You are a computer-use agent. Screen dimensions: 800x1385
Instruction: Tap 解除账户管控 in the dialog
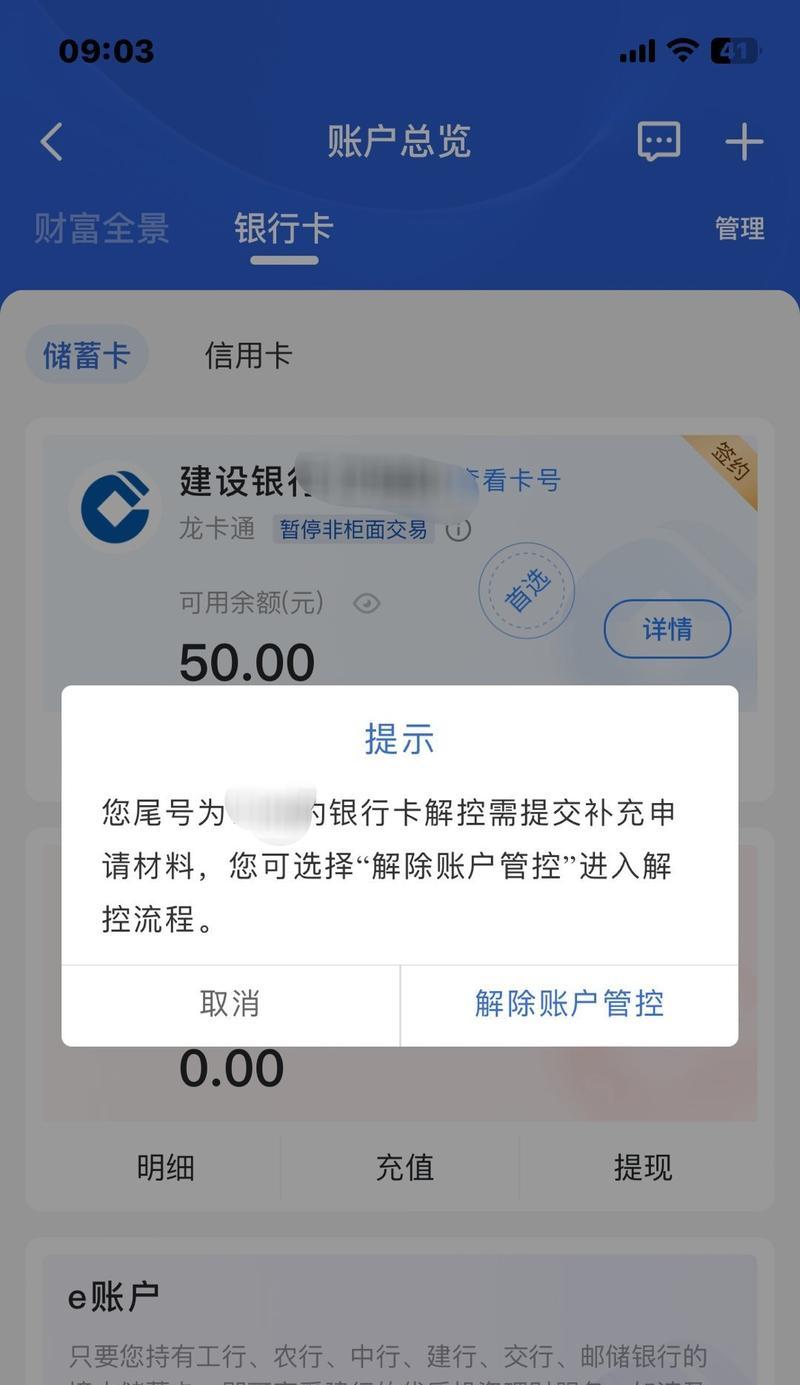(569, 1004)
